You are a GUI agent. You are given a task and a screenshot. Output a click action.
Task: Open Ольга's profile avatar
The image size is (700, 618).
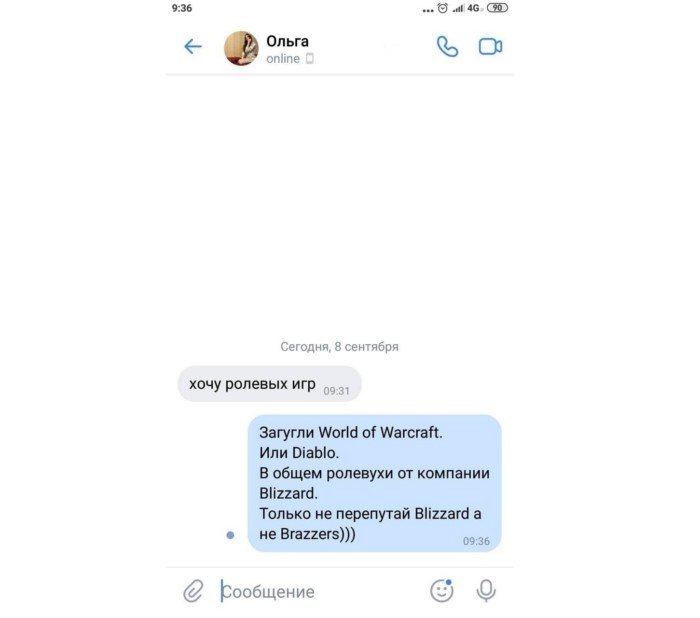click(x=241, y=48)
